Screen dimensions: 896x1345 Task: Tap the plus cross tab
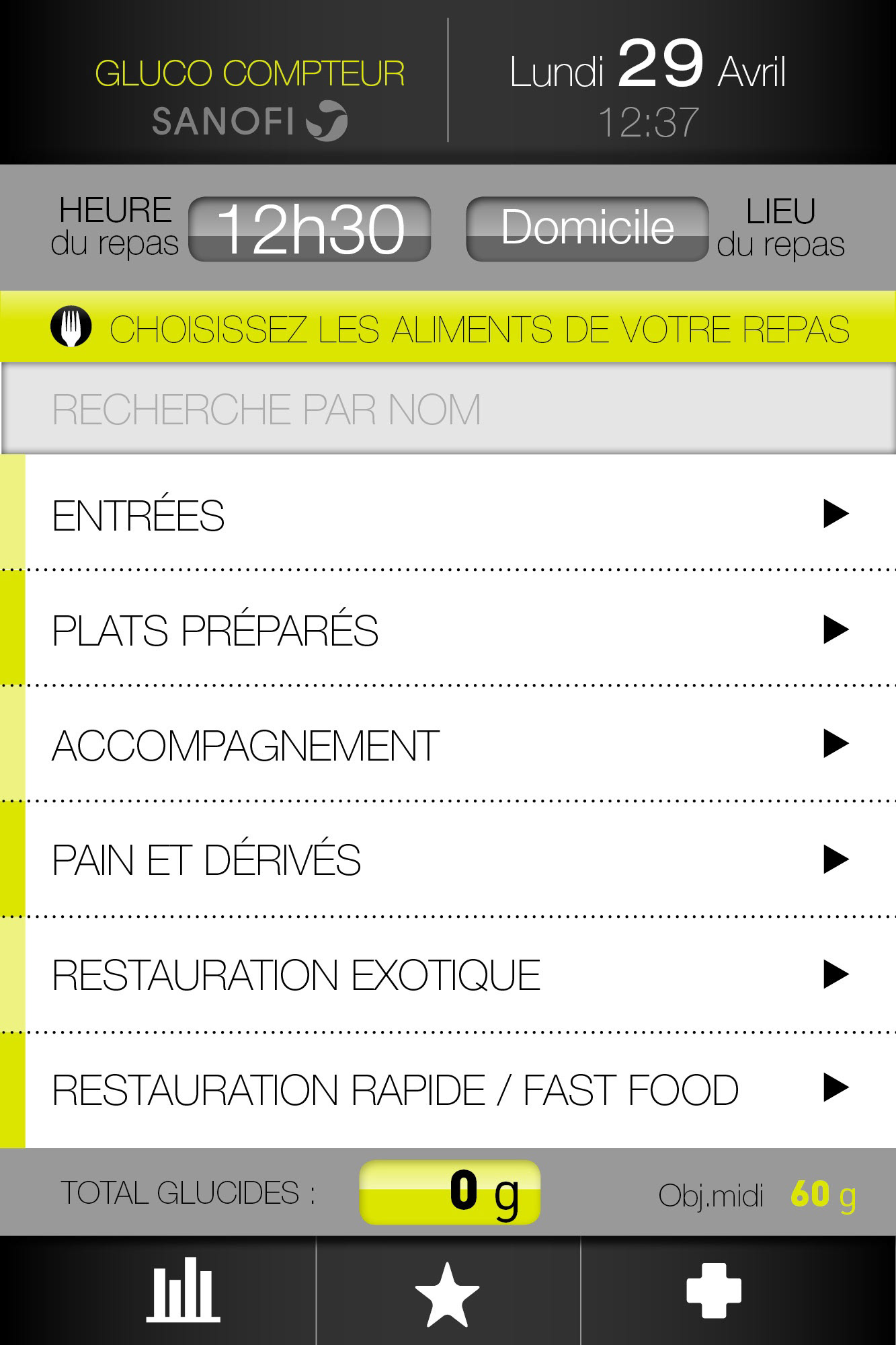click(x=713, y=1291)
